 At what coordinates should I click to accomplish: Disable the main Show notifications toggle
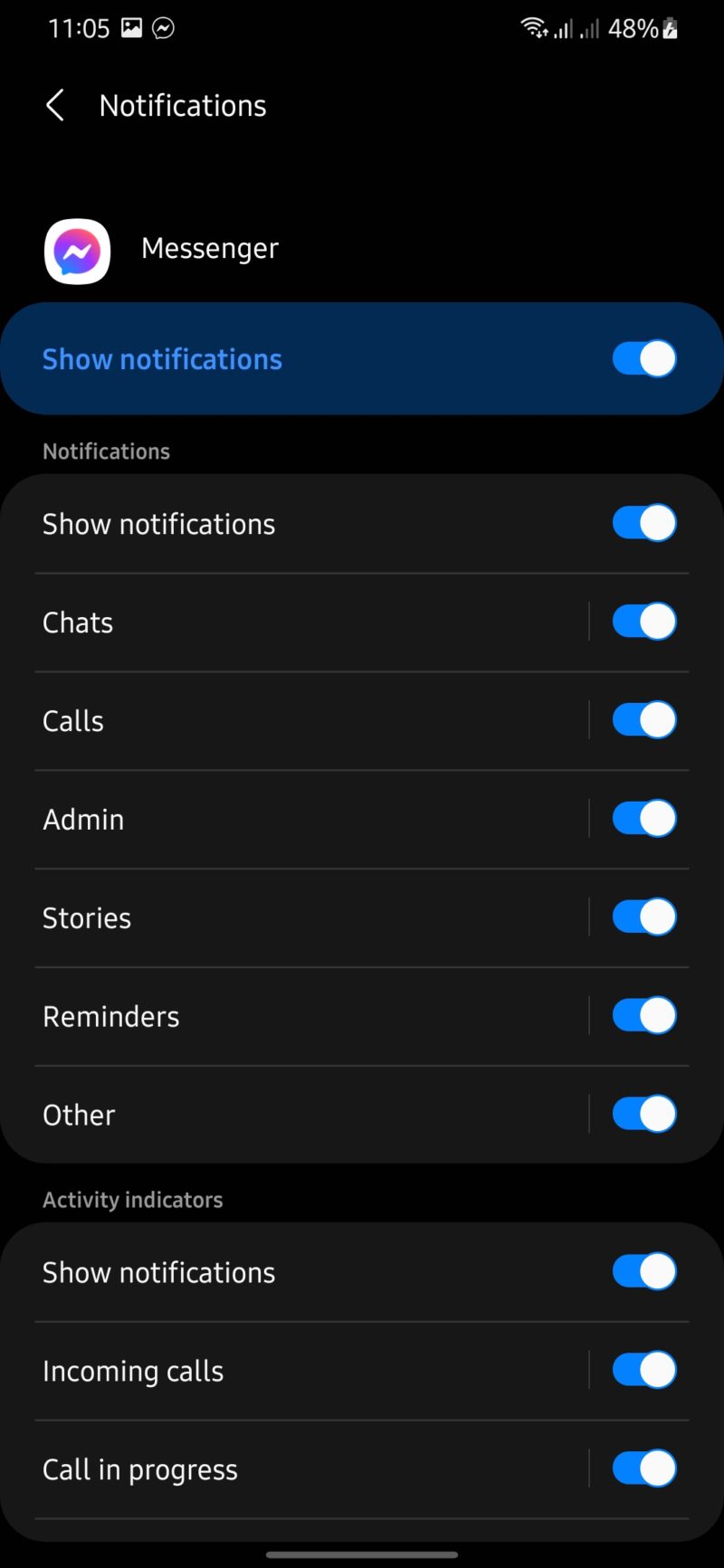pos(643,358)
